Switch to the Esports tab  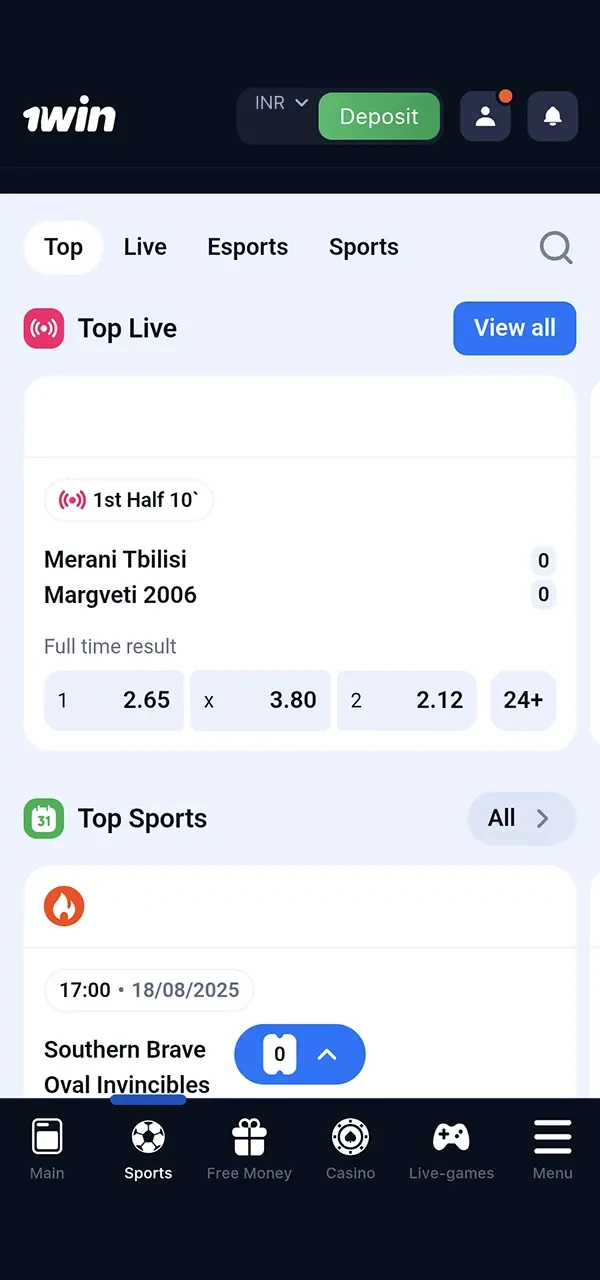click(x=247, y=247)
